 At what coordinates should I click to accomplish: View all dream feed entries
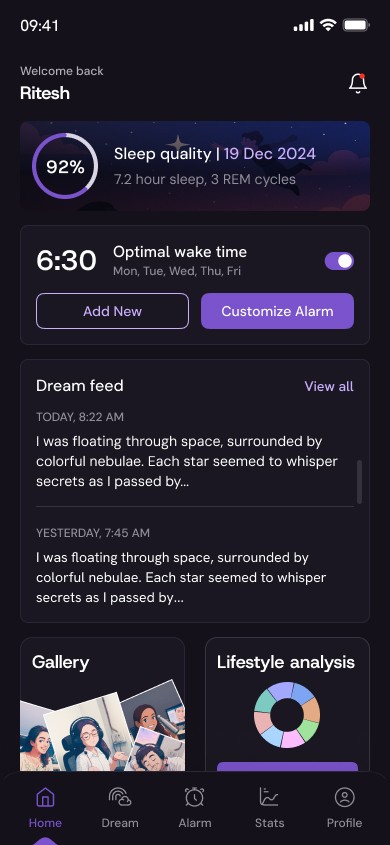click(x=329, y=386)
